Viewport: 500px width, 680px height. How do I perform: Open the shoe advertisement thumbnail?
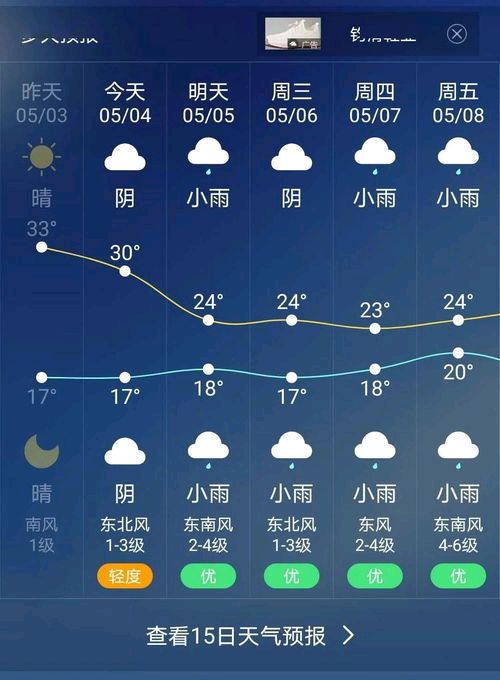293,34
